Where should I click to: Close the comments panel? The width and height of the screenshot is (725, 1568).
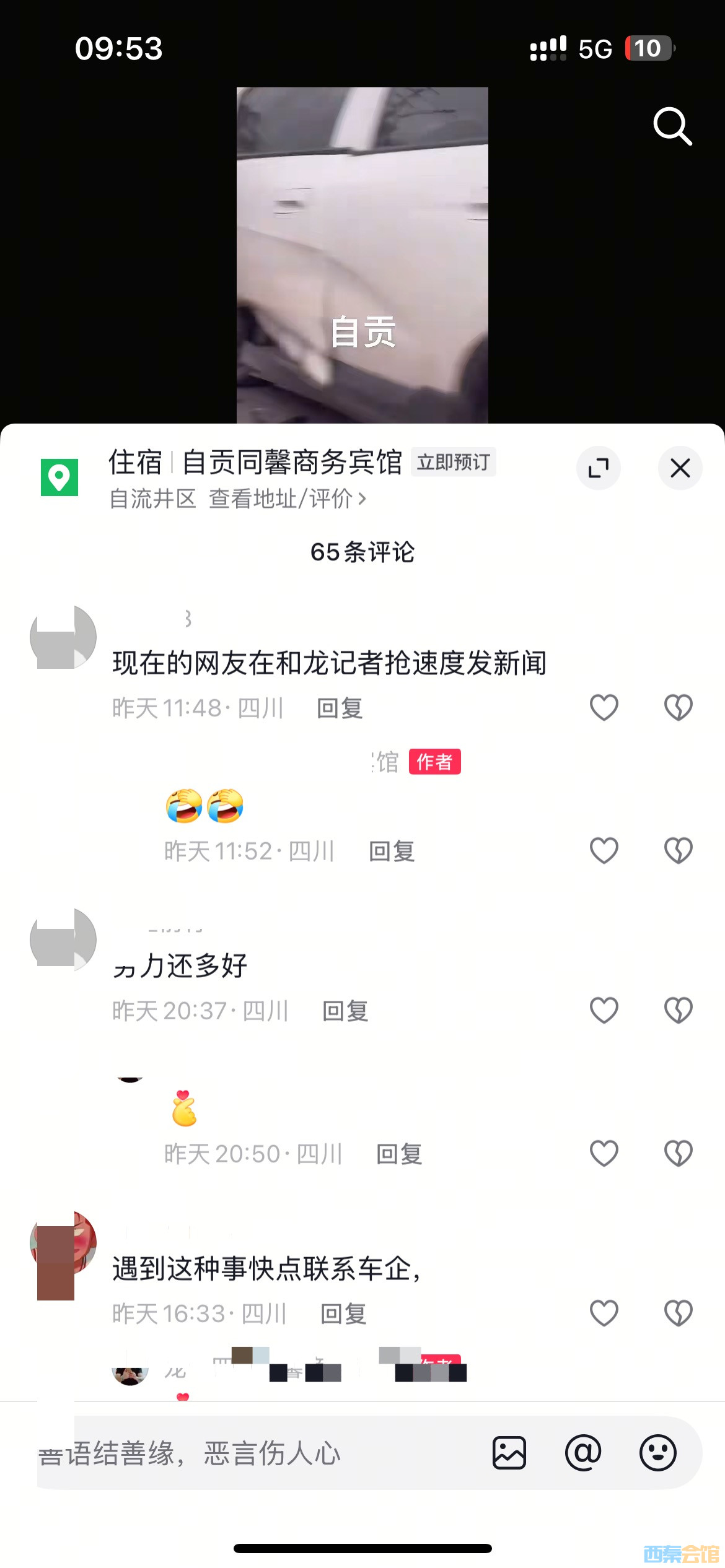coord(680,468)
